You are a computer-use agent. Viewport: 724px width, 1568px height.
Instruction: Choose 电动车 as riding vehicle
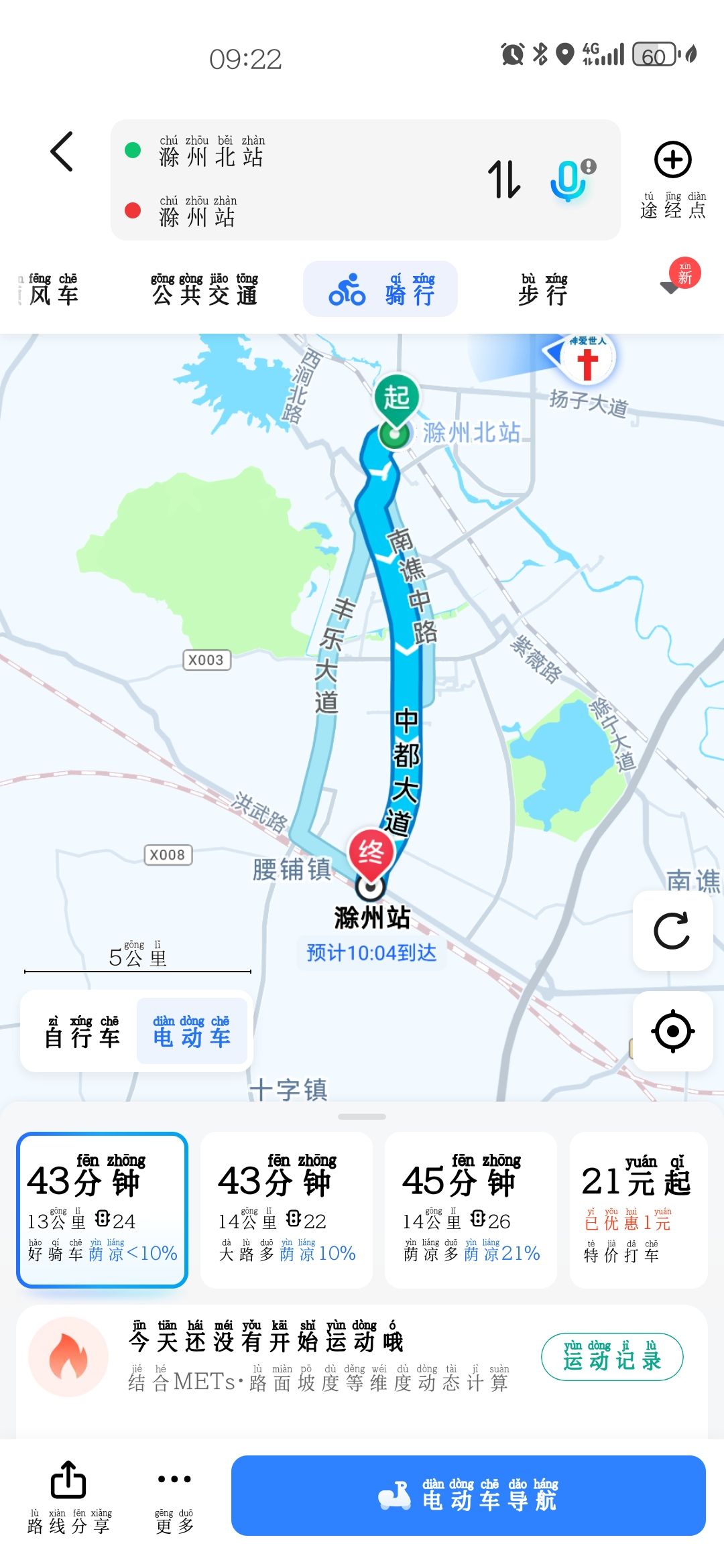[192, 1031]
